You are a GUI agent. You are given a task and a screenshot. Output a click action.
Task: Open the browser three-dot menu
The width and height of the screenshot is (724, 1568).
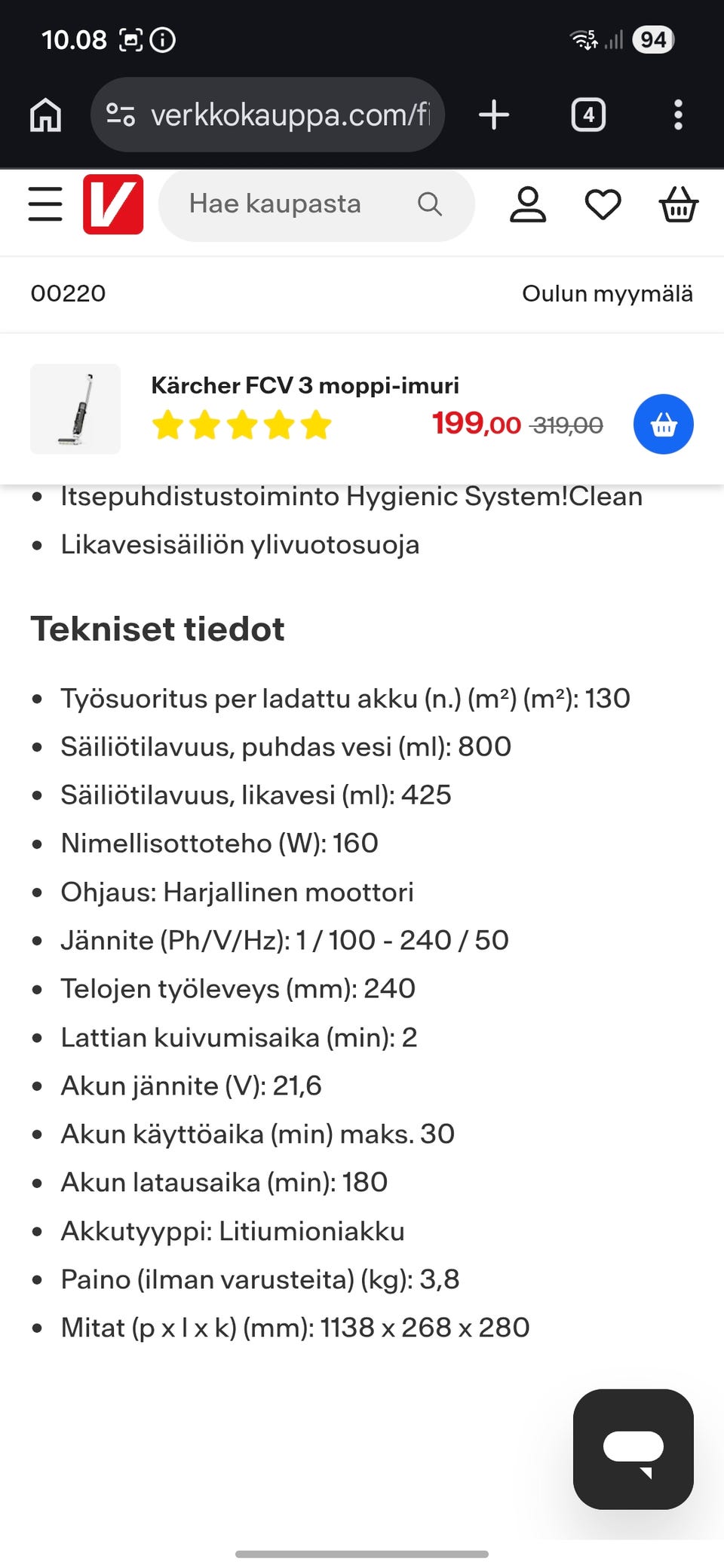677,115
